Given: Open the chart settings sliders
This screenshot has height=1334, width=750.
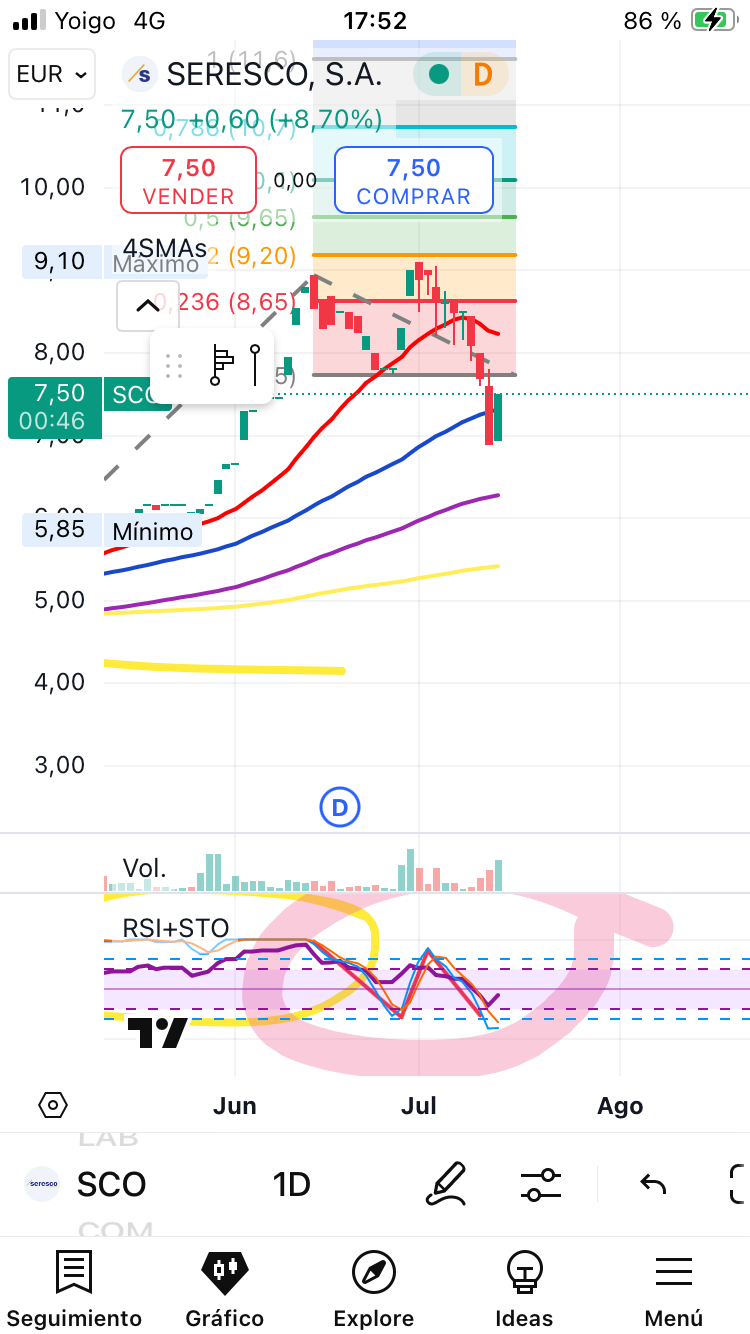Looking at the screenshot, I should click(541, 1185).
